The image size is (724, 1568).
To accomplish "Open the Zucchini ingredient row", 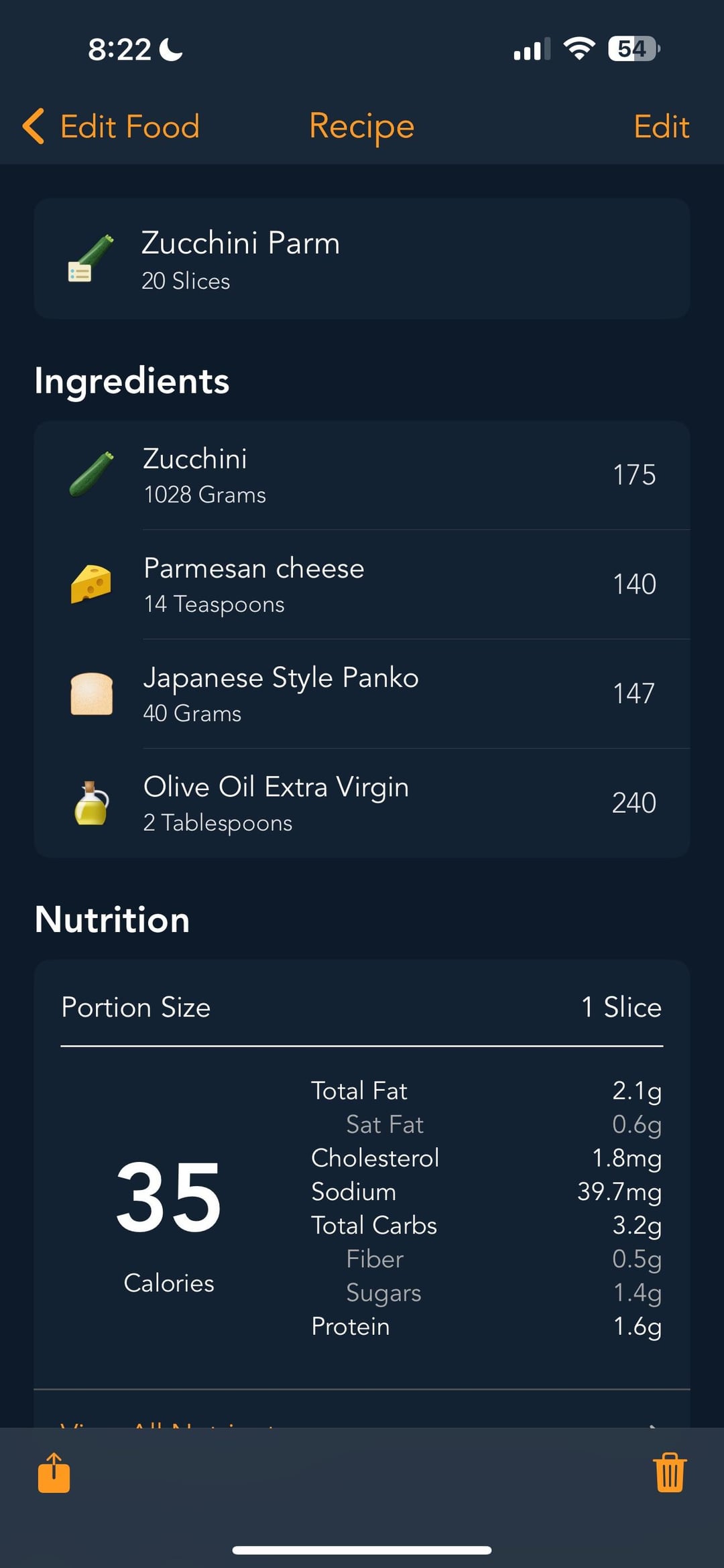I will click(362, 475).
